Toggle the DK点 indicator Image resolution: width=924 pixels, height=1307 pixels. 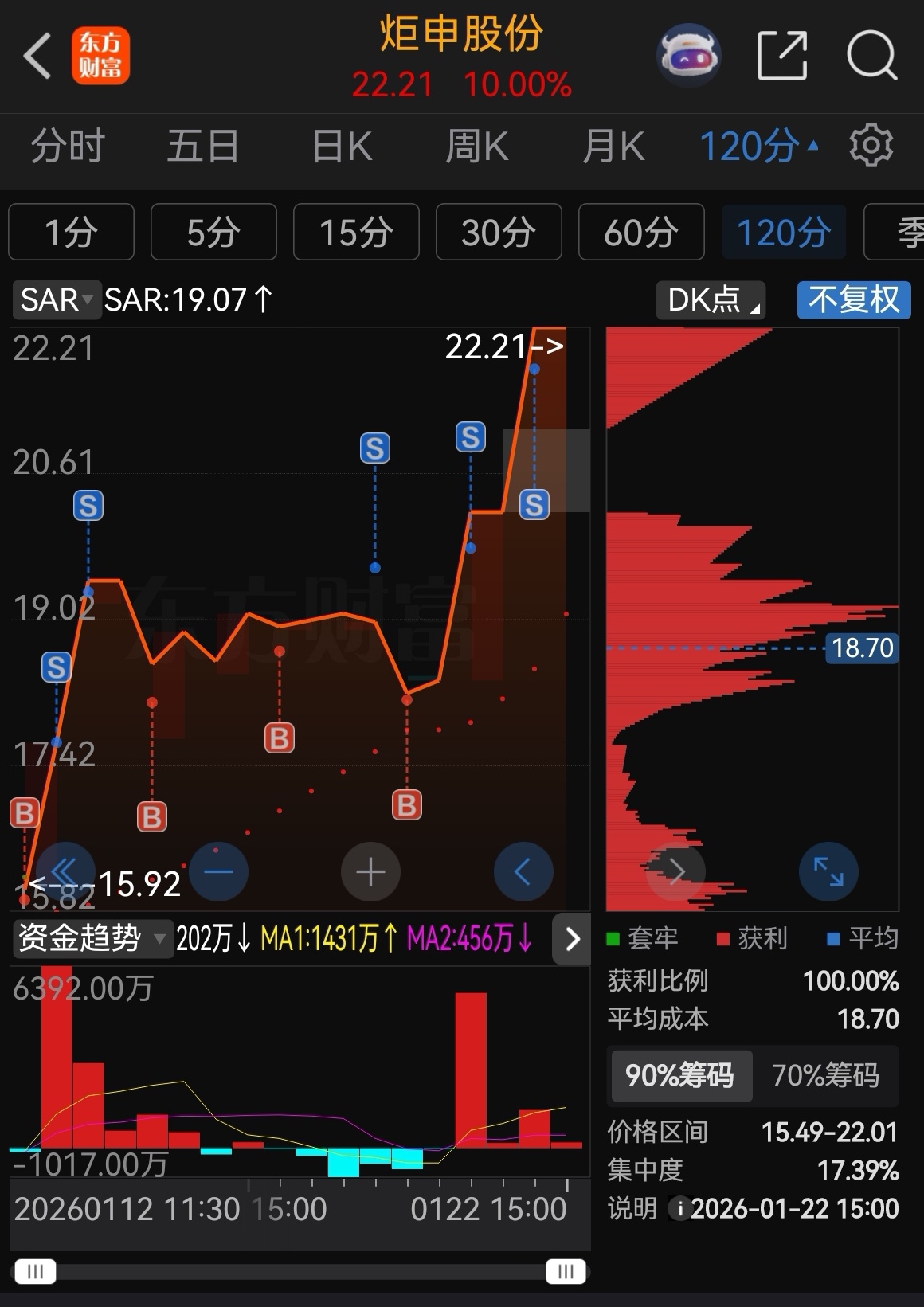click(708, 300)
